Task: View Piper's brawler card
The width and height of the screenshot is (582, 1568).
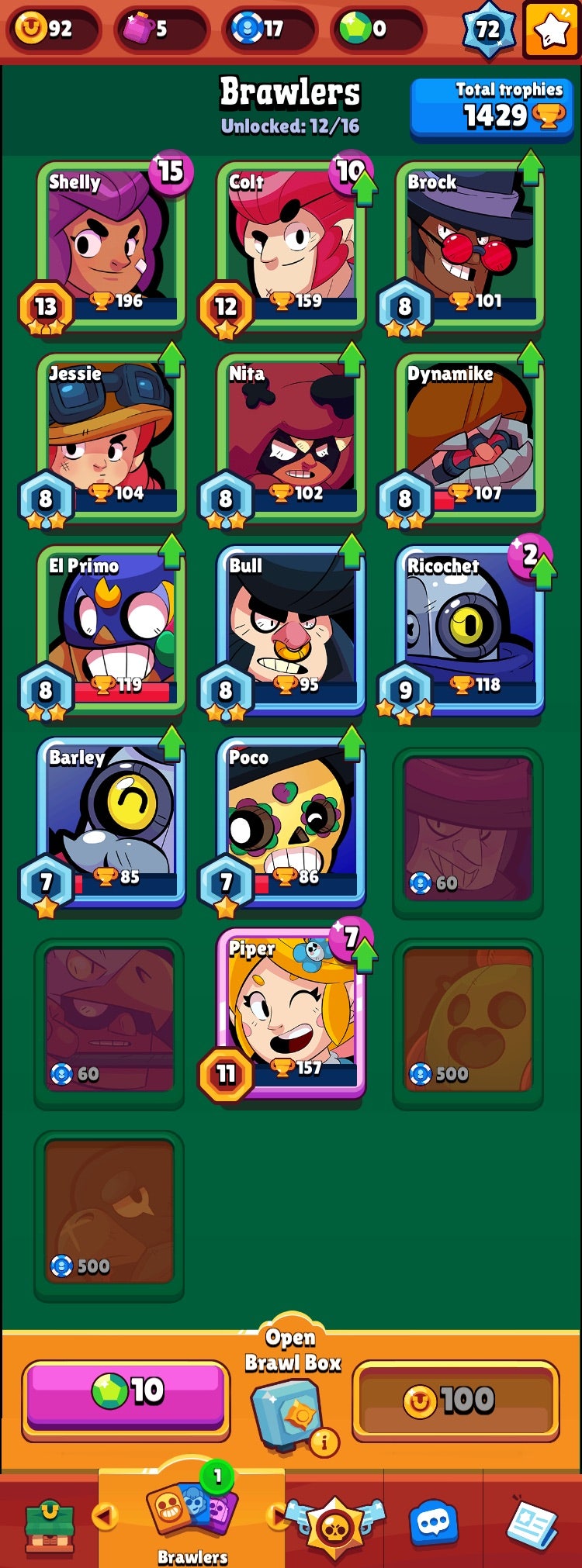Action: pyautogui.click(x=290, y=1012)
